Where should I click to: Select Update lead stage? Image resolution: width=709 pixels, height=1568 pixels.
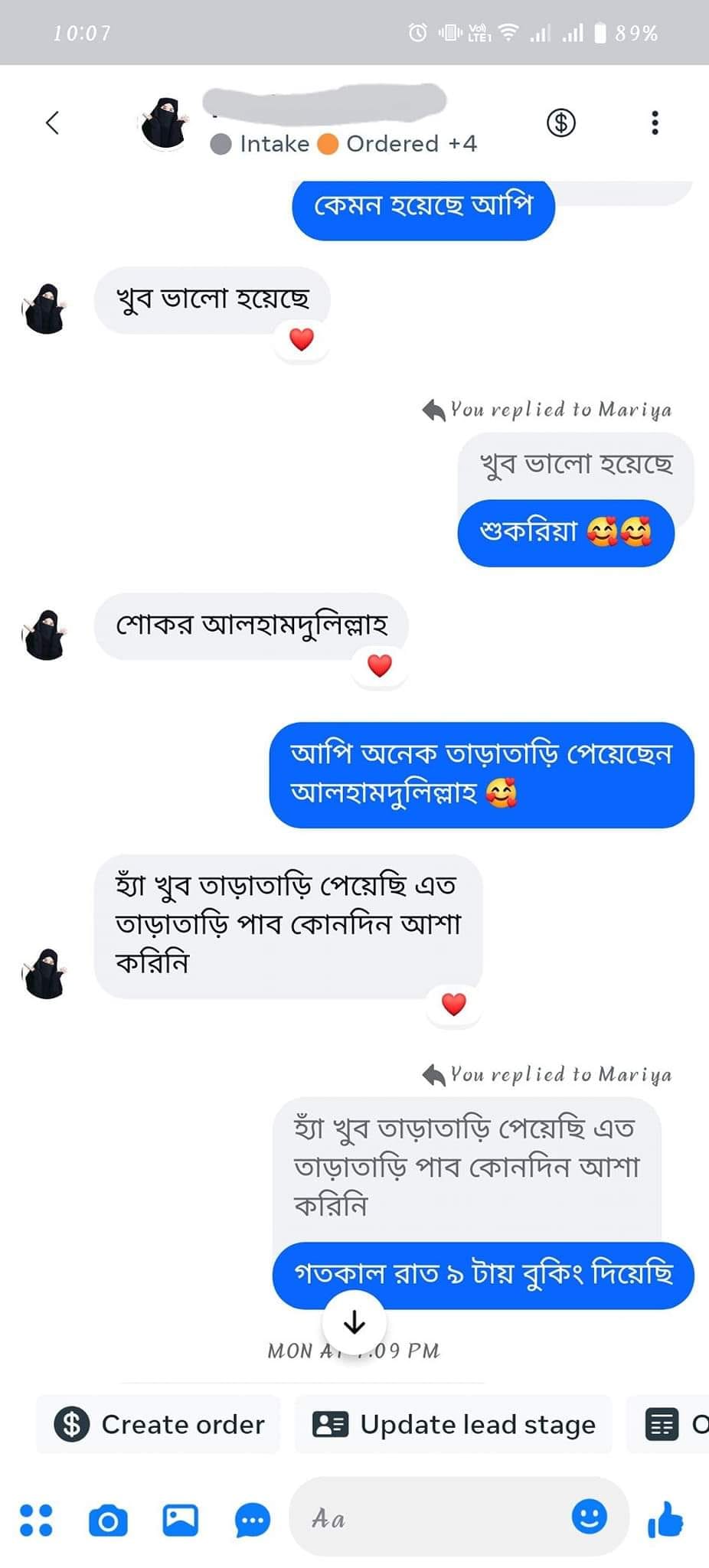pos(454,1425)
